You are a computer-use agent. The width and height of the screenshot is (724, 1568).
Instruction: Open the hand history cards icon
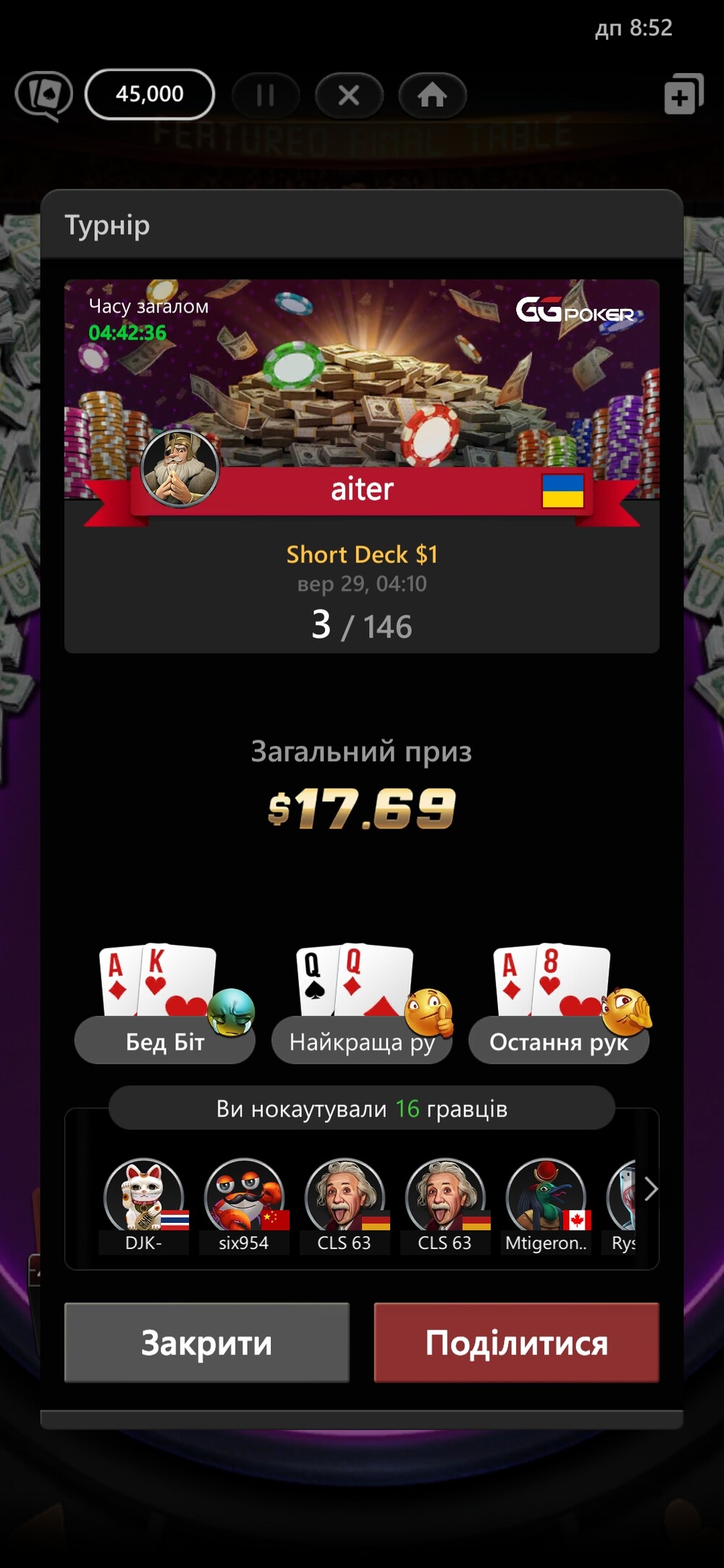click(44, 96)
